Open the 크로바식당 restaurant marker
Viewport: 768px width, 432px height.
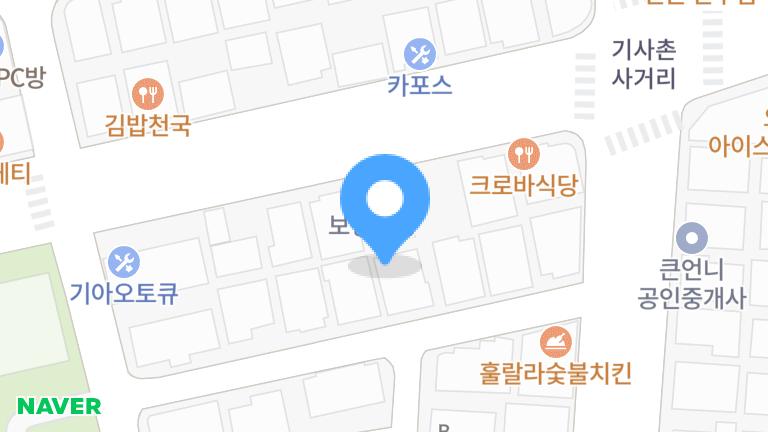coord(524,154)
